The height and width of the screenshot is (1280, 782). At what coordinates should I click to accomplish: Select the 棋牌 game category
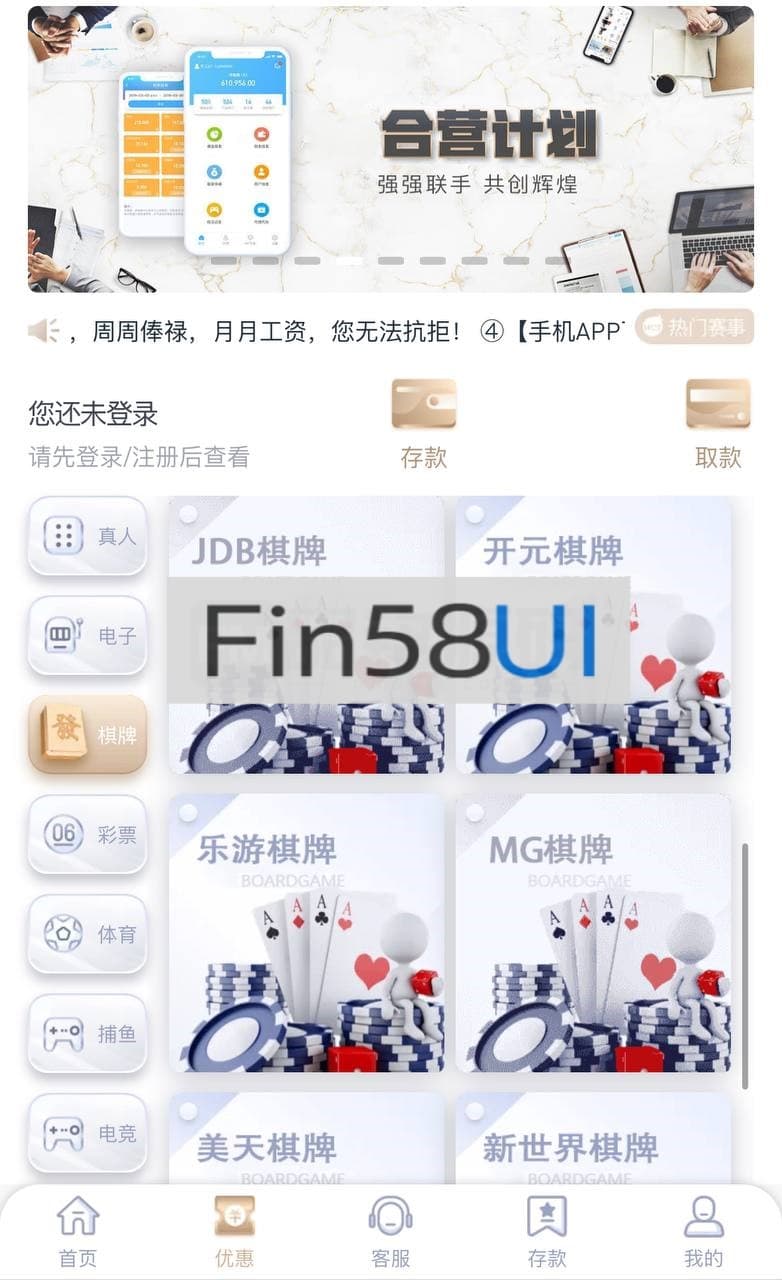88,735
